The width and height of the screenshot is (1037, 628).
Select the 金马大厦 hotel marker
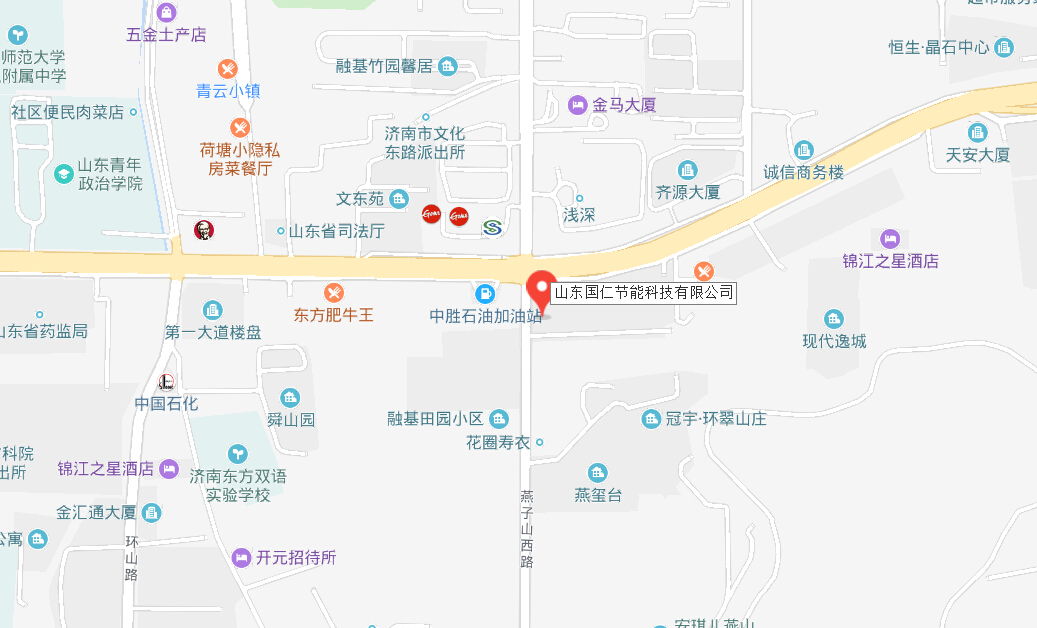[x=578, y=104]
